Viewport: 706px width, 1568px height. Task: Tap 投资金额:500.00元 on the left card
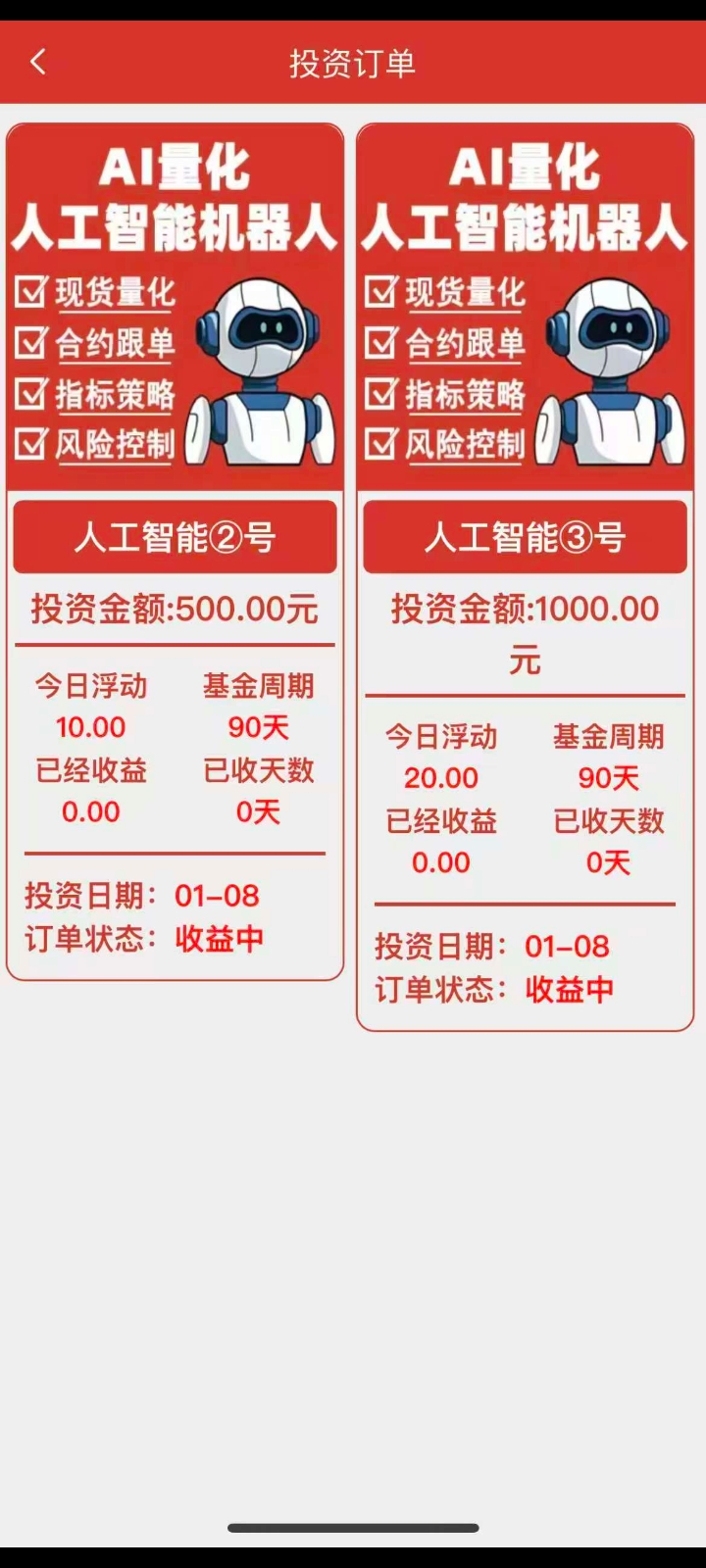(175, 608)
